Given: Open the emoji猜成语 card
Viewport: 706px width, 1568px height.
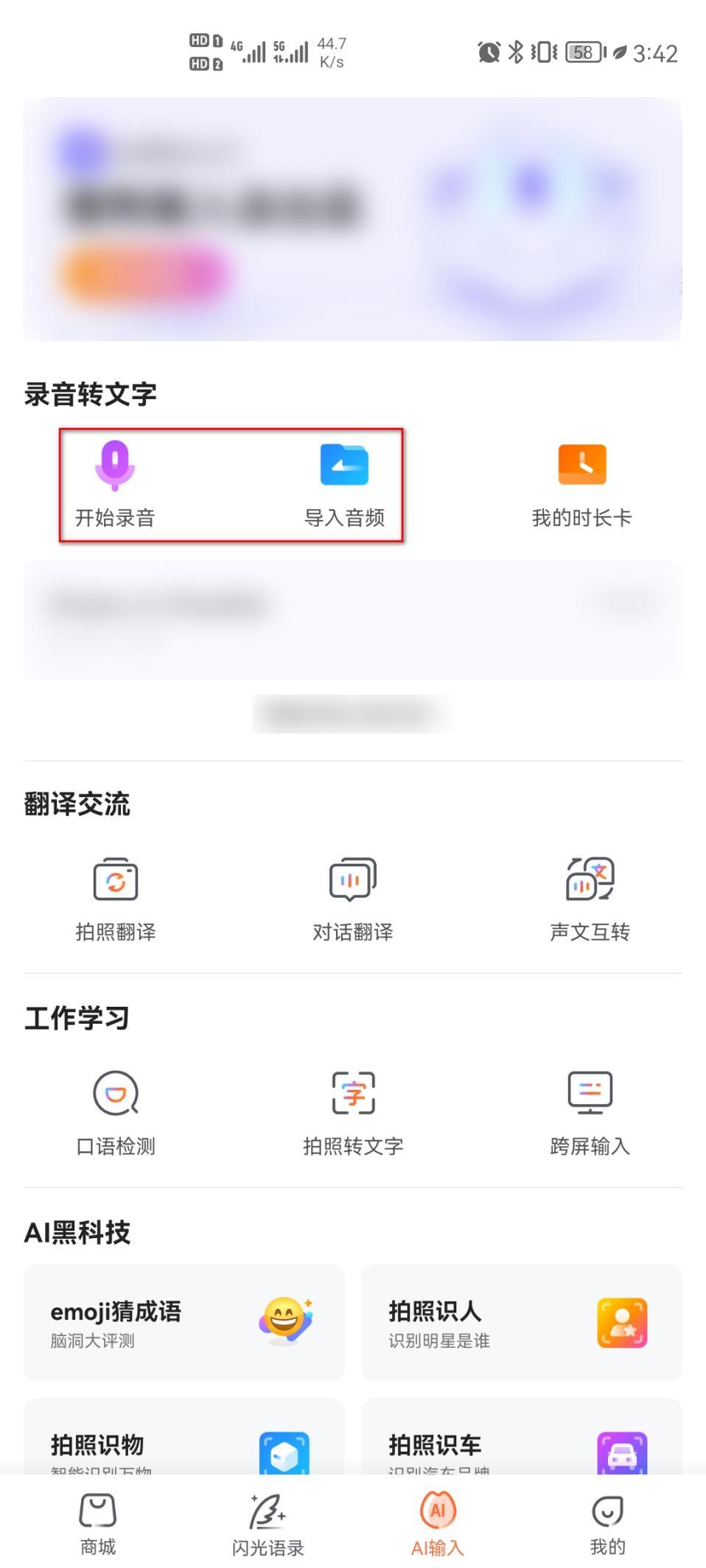Looking at the screenshot, I should [184, 1323].
